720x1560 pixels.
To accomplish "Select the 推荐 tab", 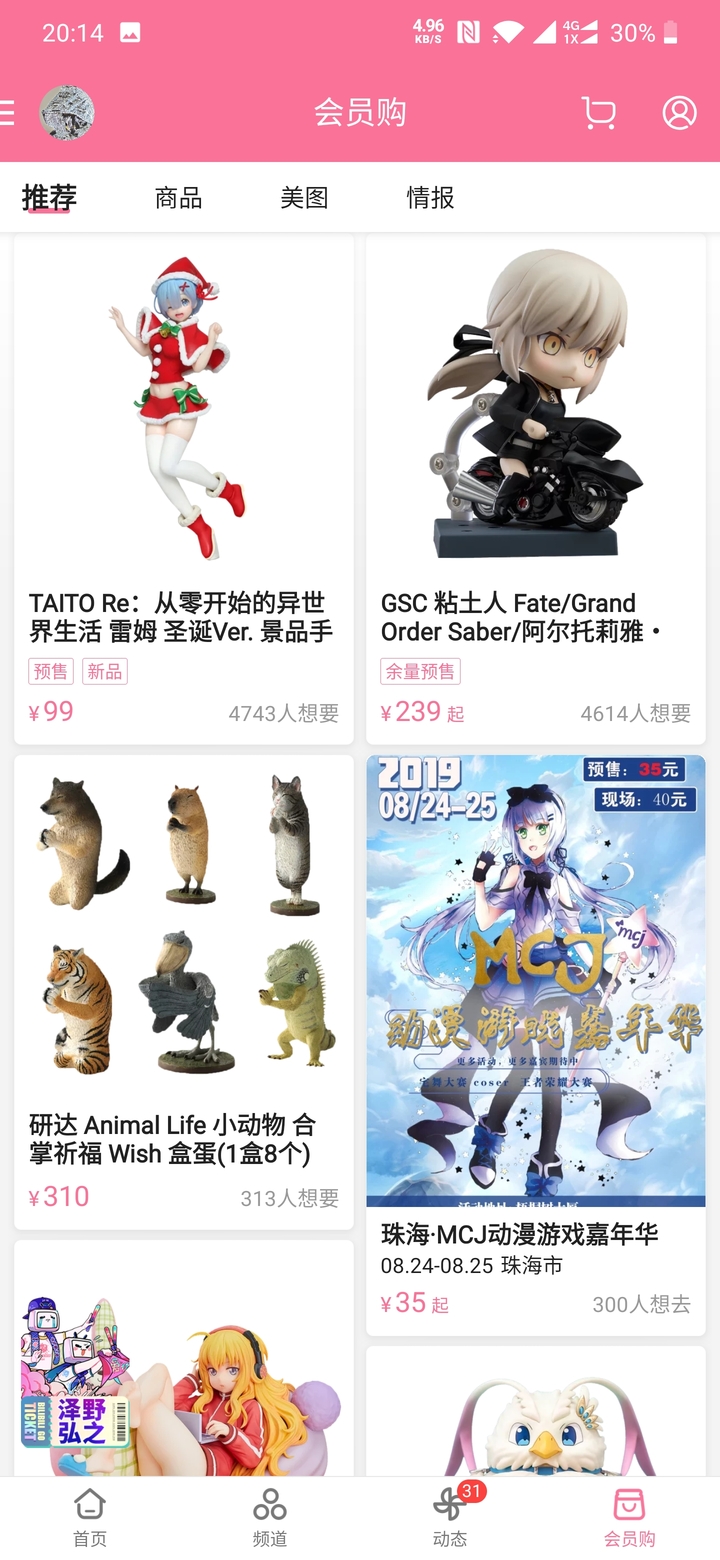I will [x=49, y=198].
